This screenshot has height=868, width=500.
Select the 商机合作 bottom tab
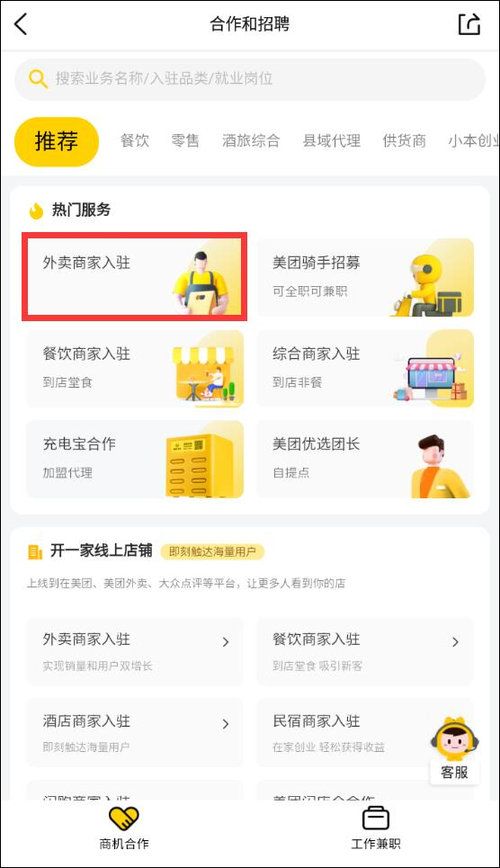click(124, 828)
